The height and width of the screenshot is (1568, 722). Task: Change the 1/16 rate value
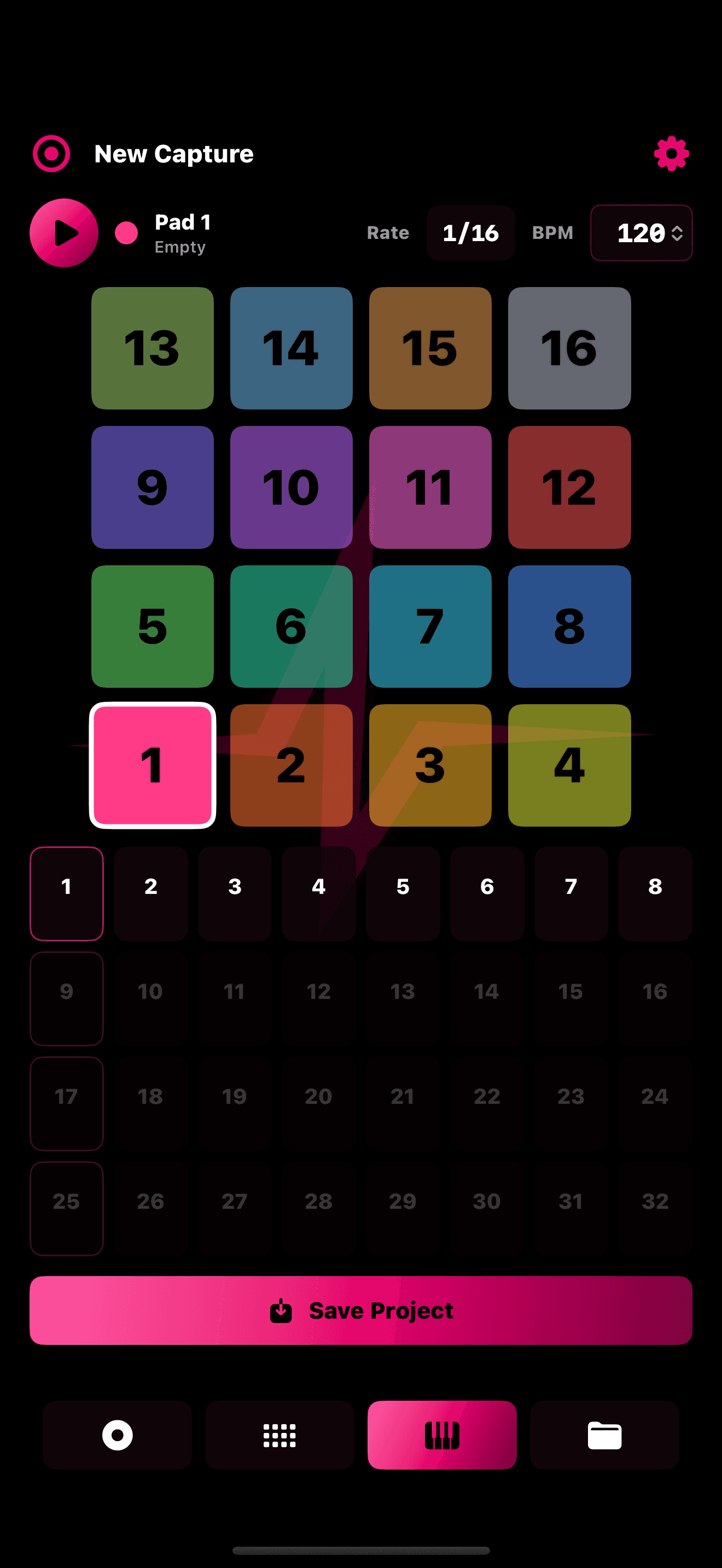pyautogui.click(x=470, y=232)
